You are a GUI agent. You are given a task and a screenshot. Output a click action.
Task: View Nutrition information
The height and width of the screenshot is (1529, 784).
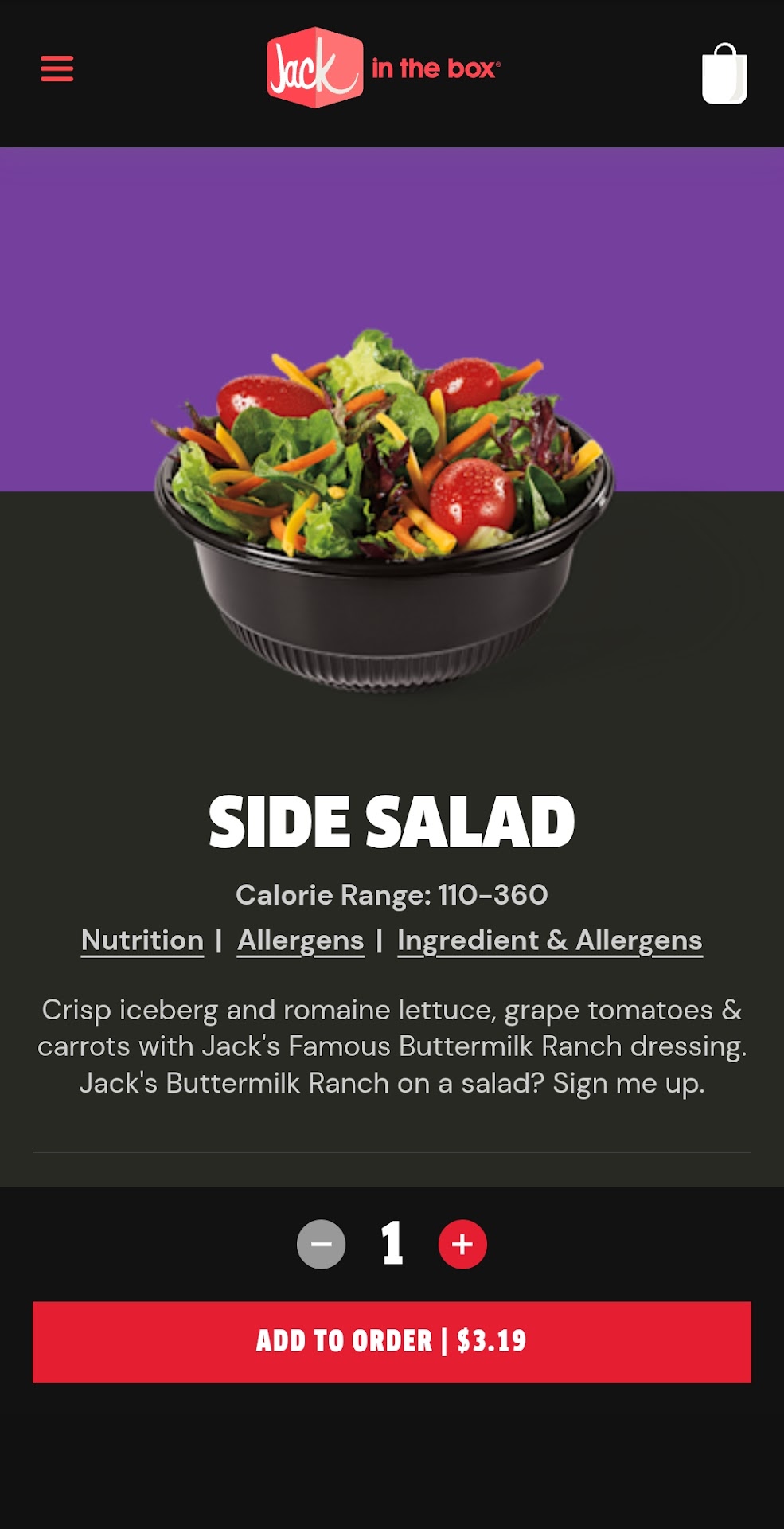click(142, 940)
